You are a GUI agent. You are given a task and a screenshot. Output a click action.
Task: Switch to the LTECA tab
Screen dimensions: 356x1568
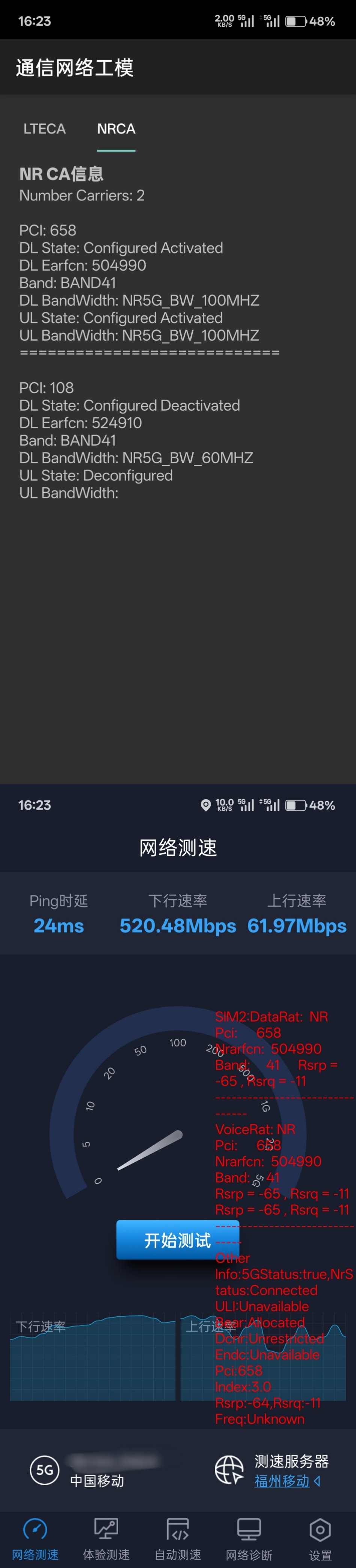(x=44, y=129)
